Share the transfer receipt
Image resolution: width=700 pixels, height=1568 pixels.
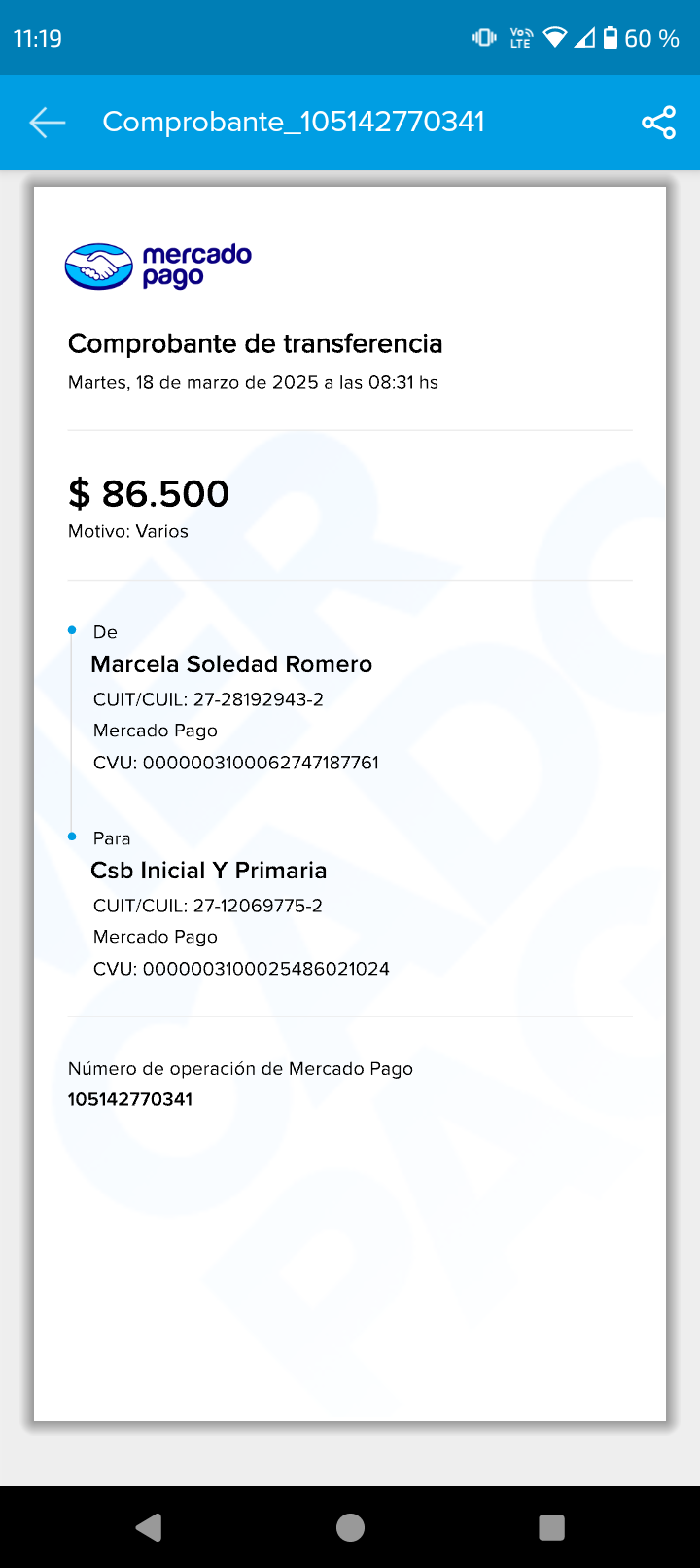[658, 123]
